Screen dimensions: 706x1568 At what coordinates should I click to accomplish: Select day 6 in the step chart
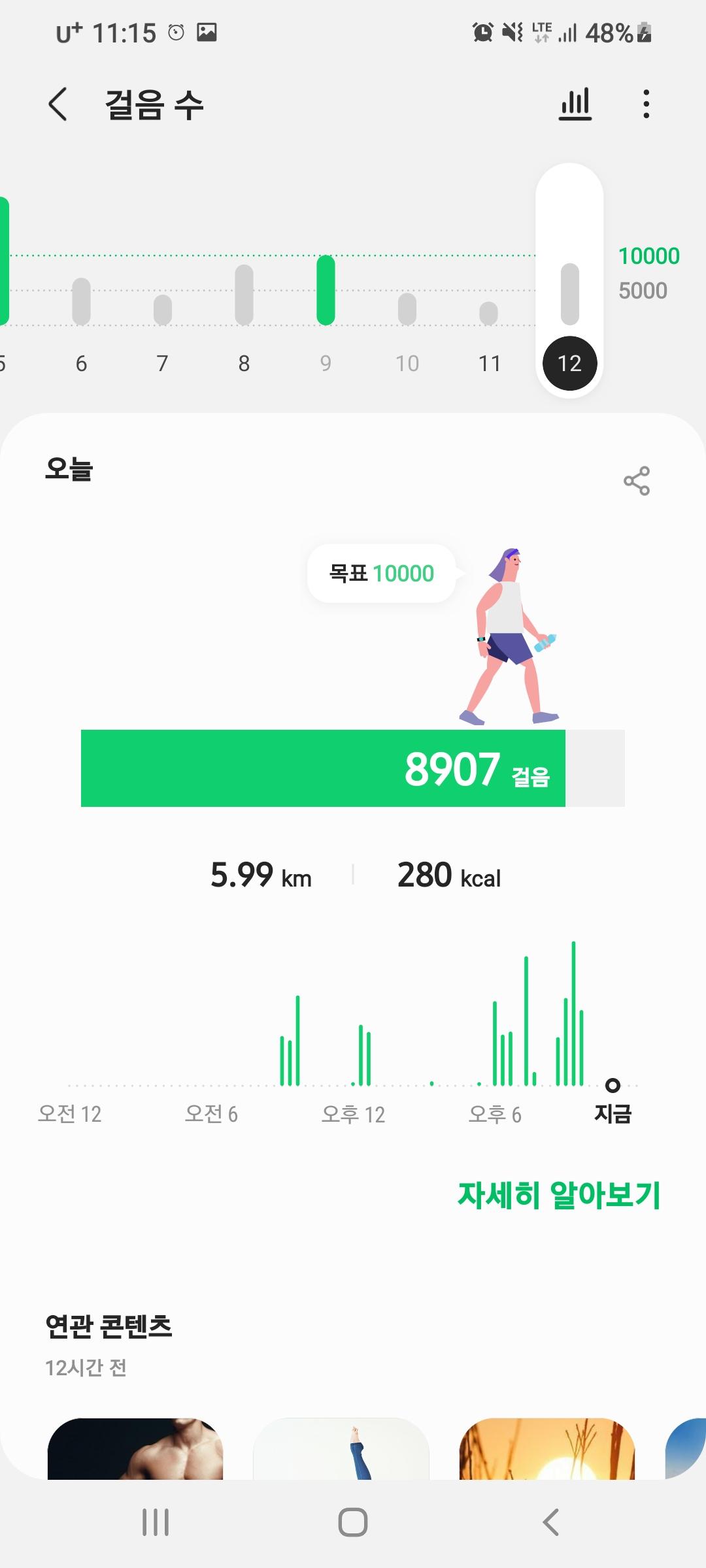81,314
